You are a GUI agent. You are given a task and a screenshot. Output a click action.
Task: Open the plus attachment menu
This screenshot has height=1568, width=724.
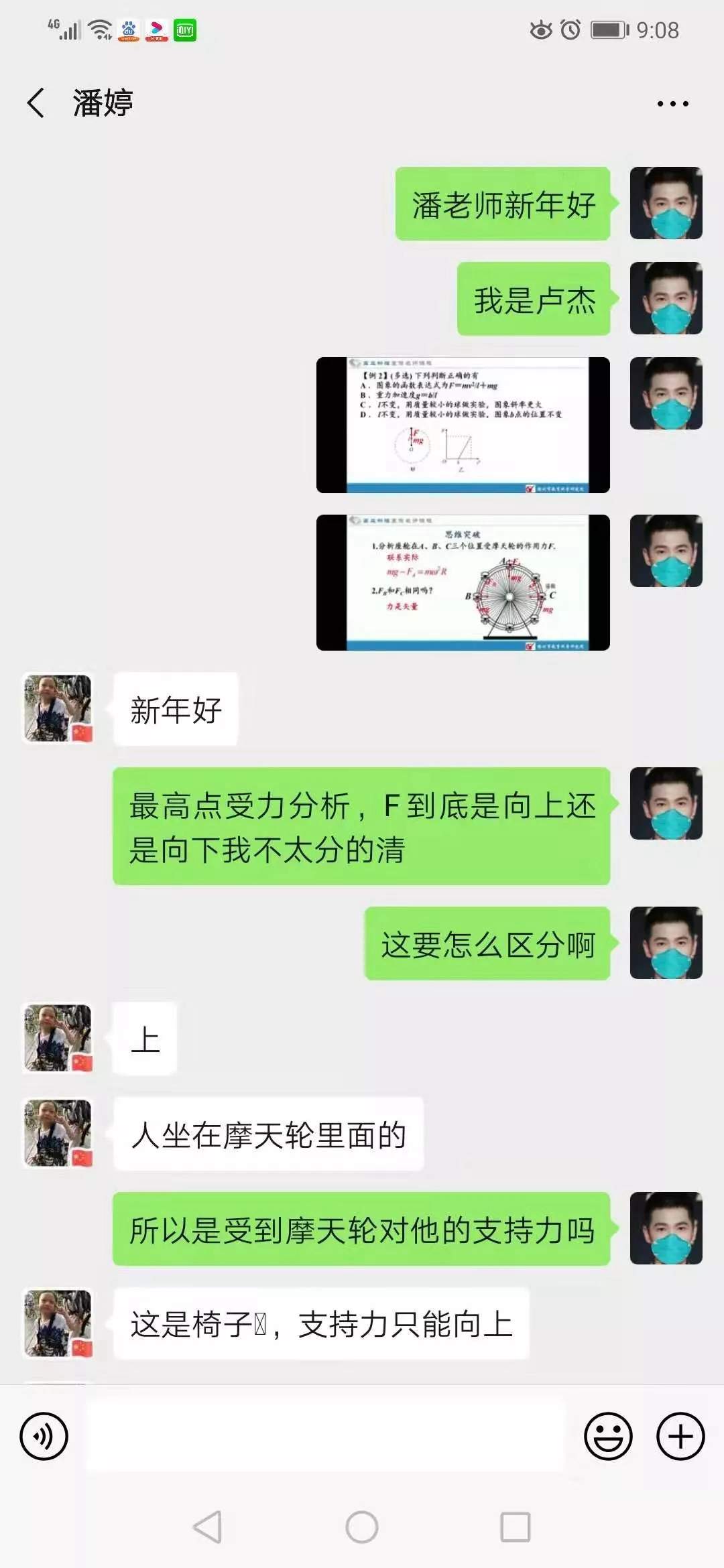pos(680,1437)
